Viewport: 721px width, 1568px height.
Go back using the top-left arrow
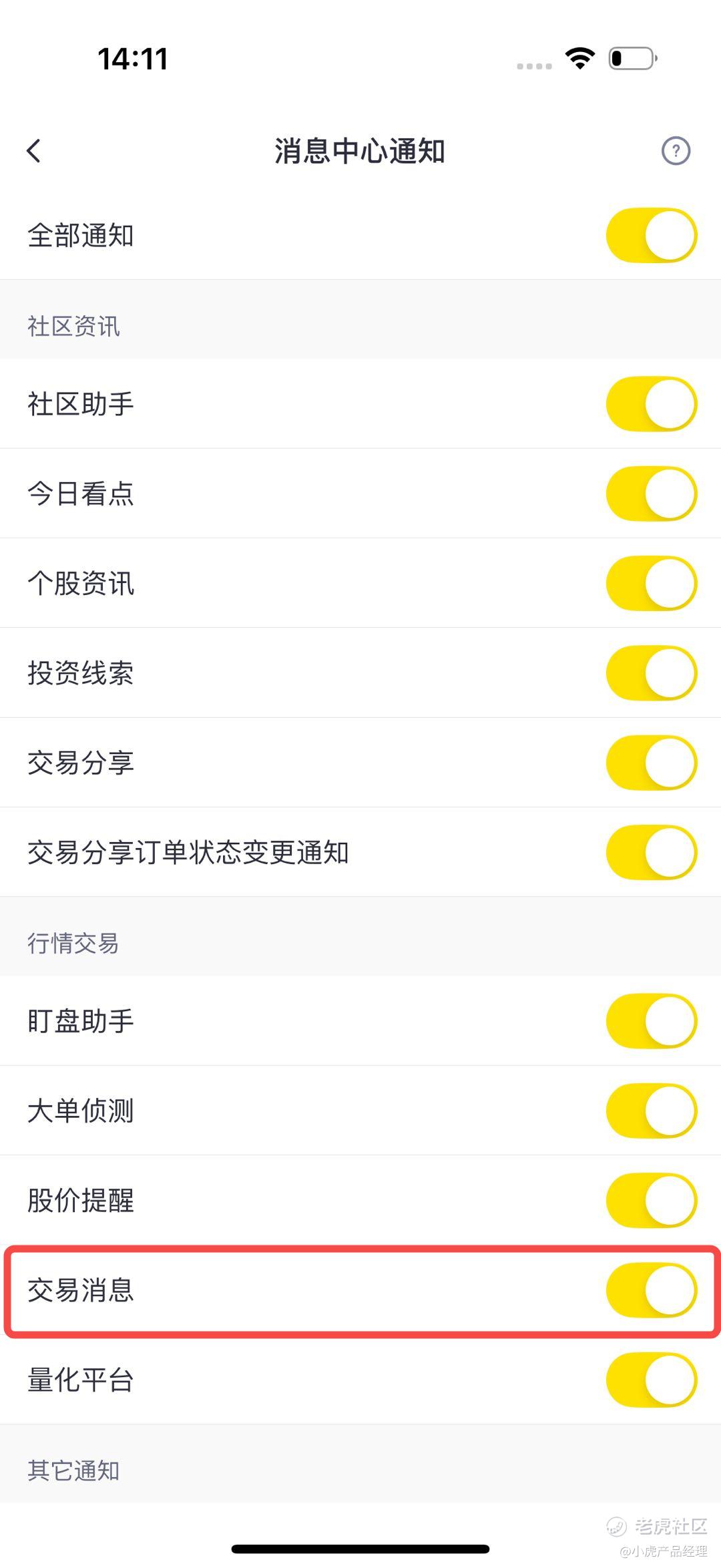point(34,151)
